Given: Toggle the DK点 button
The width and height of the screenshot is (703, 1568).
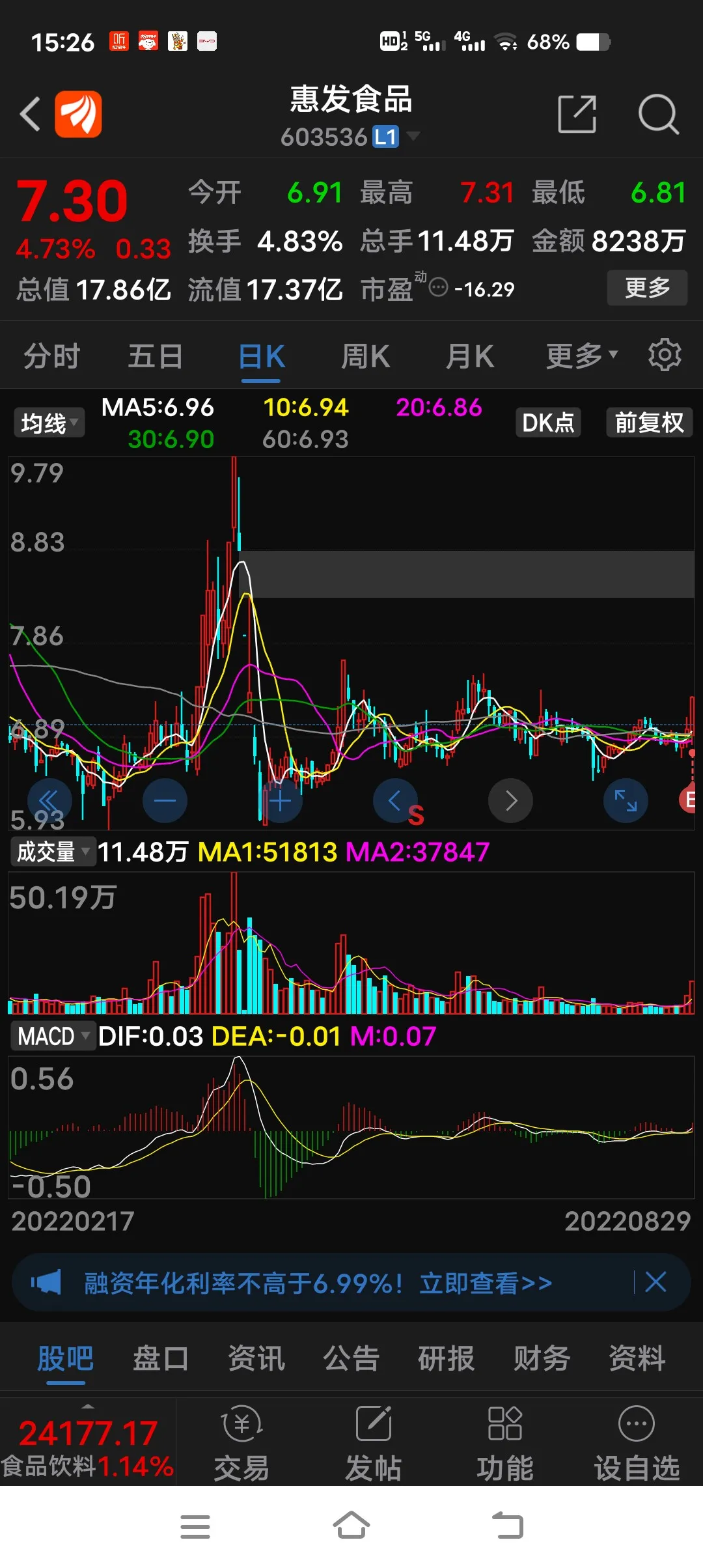Looking at the screenshot, I should pyautogui.click(x=548, y=423).
